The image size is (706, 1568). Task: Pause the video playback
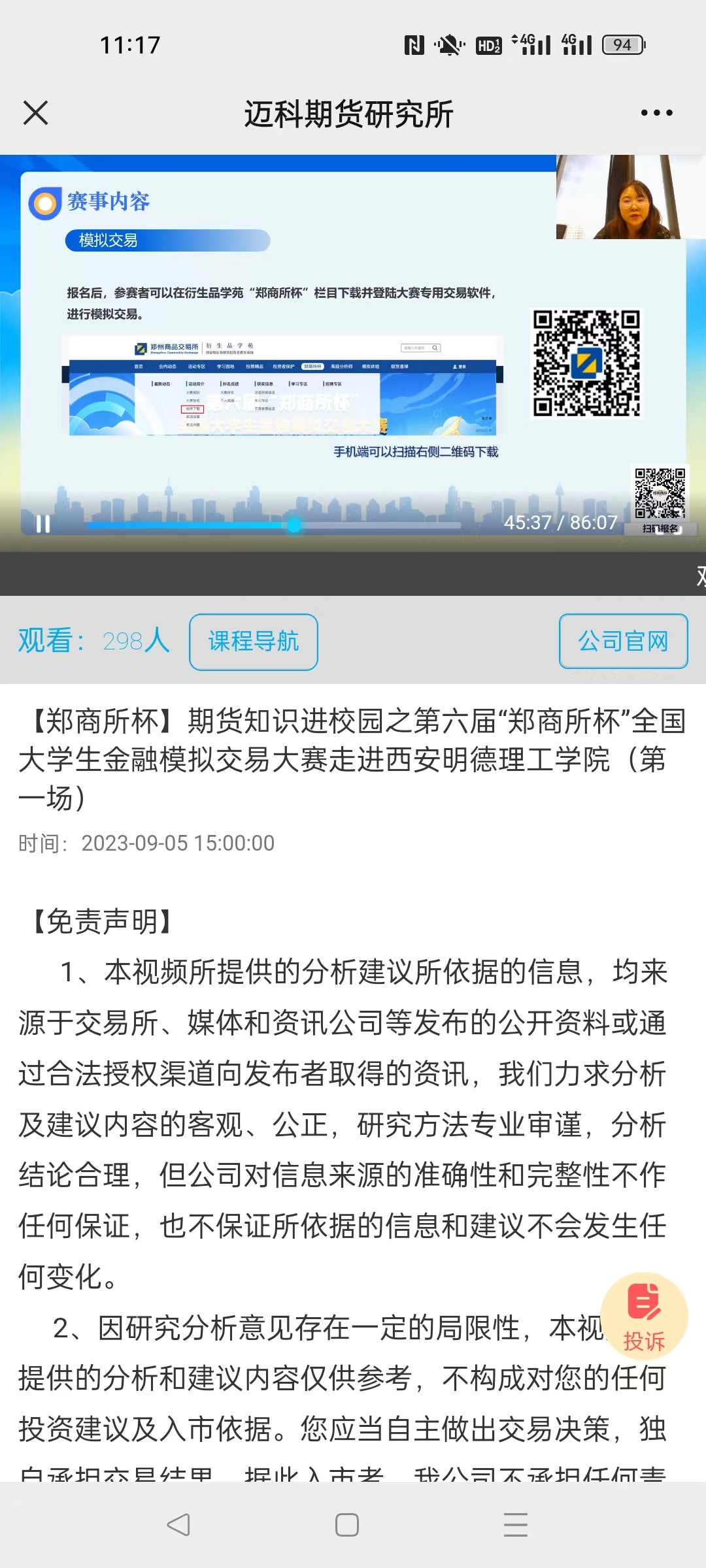43,523
